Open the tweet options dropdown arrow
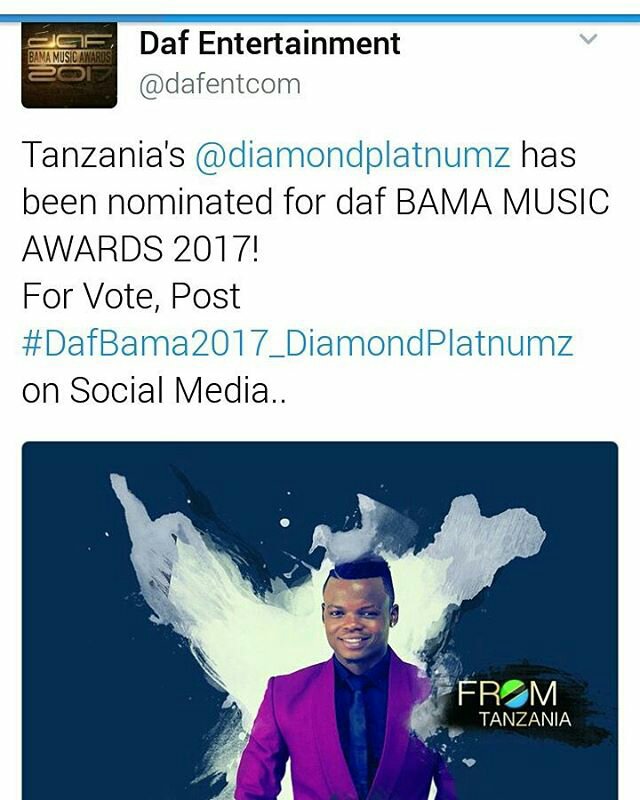 point(589,40)
